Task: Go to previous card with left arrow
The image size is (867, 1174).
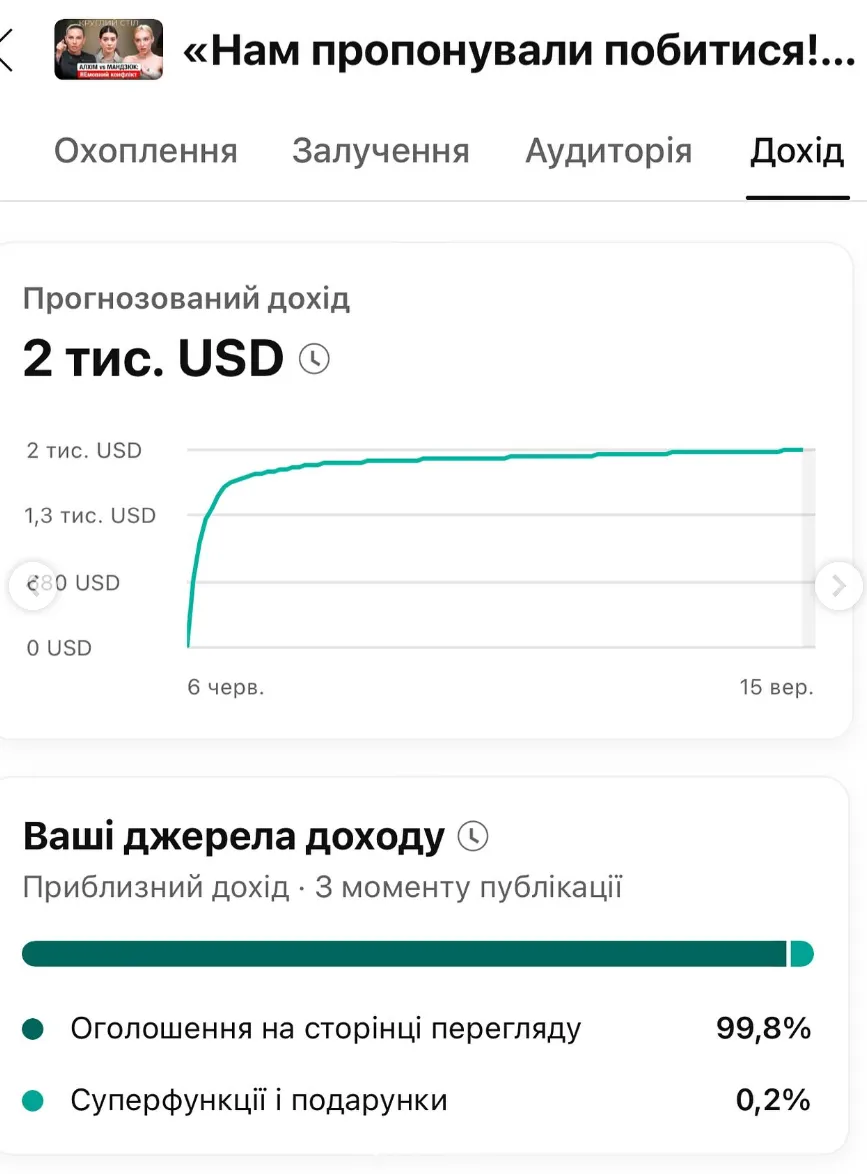Action: pos(33,586)
